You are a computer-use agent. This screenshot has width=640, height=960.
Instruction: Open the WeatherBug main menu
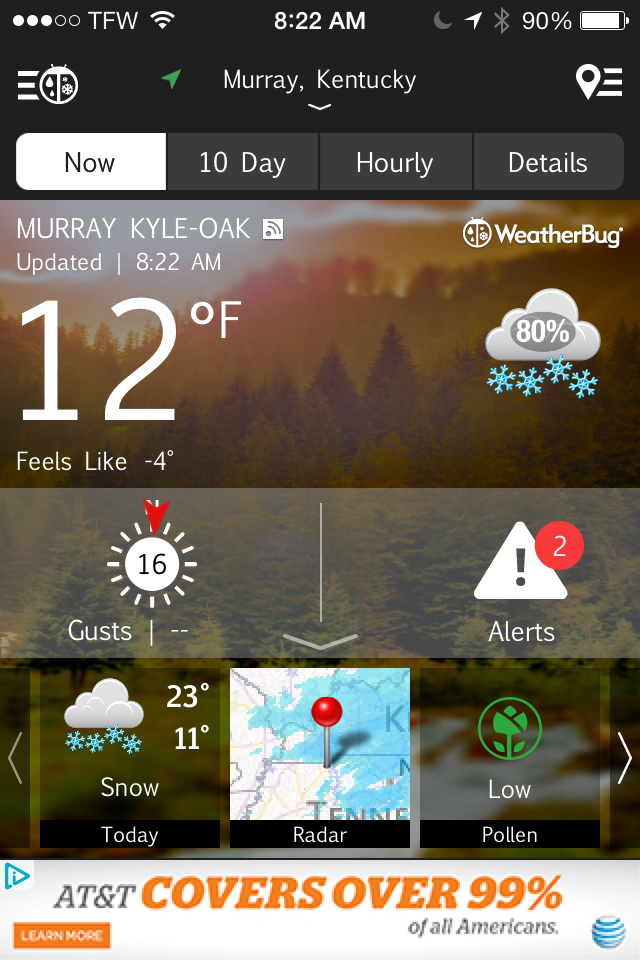(x=48, y=84)
